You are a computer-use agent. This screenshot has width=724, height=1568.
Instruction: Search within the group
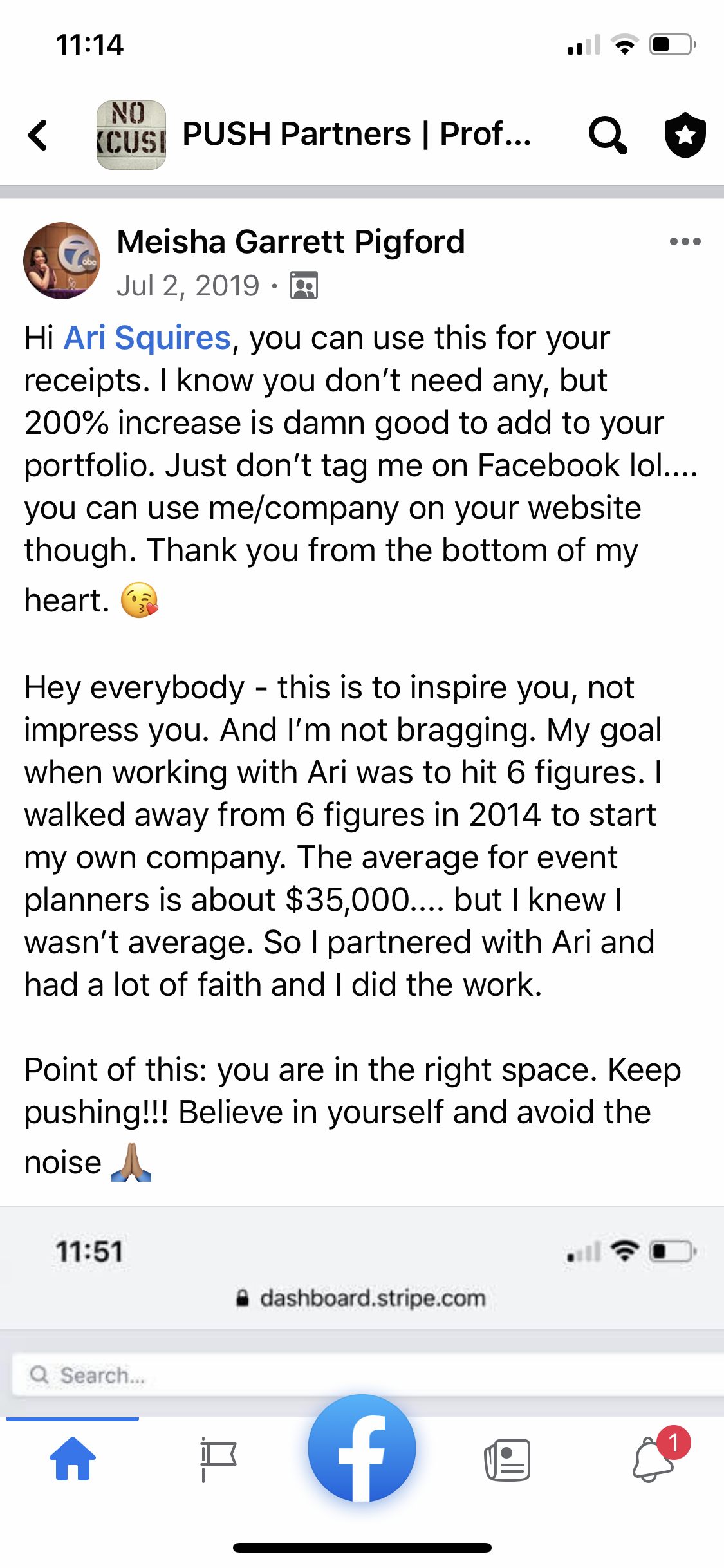coord(607,135)
